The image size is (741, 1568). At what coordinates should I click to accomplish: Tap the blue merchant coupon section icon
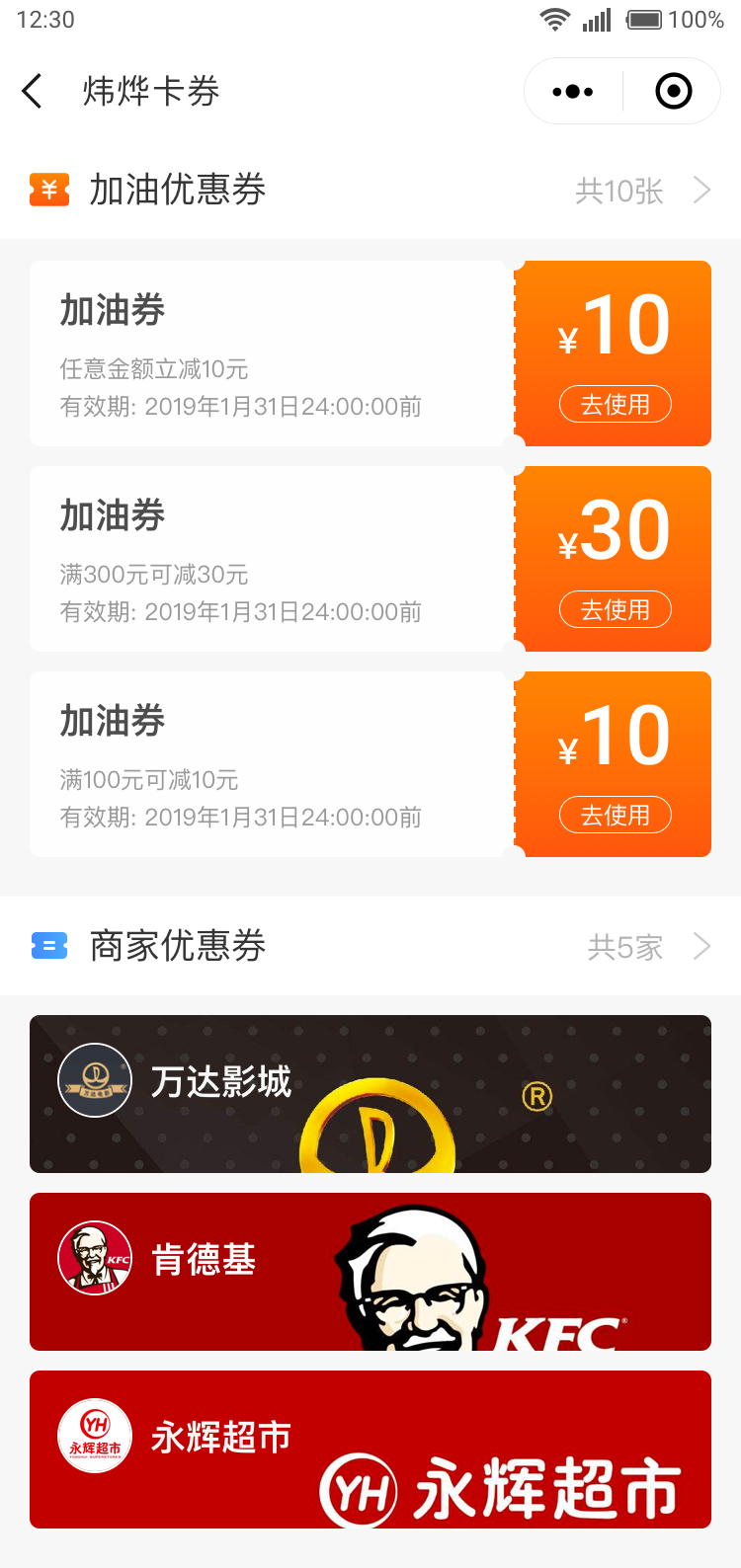coord(49,945)
